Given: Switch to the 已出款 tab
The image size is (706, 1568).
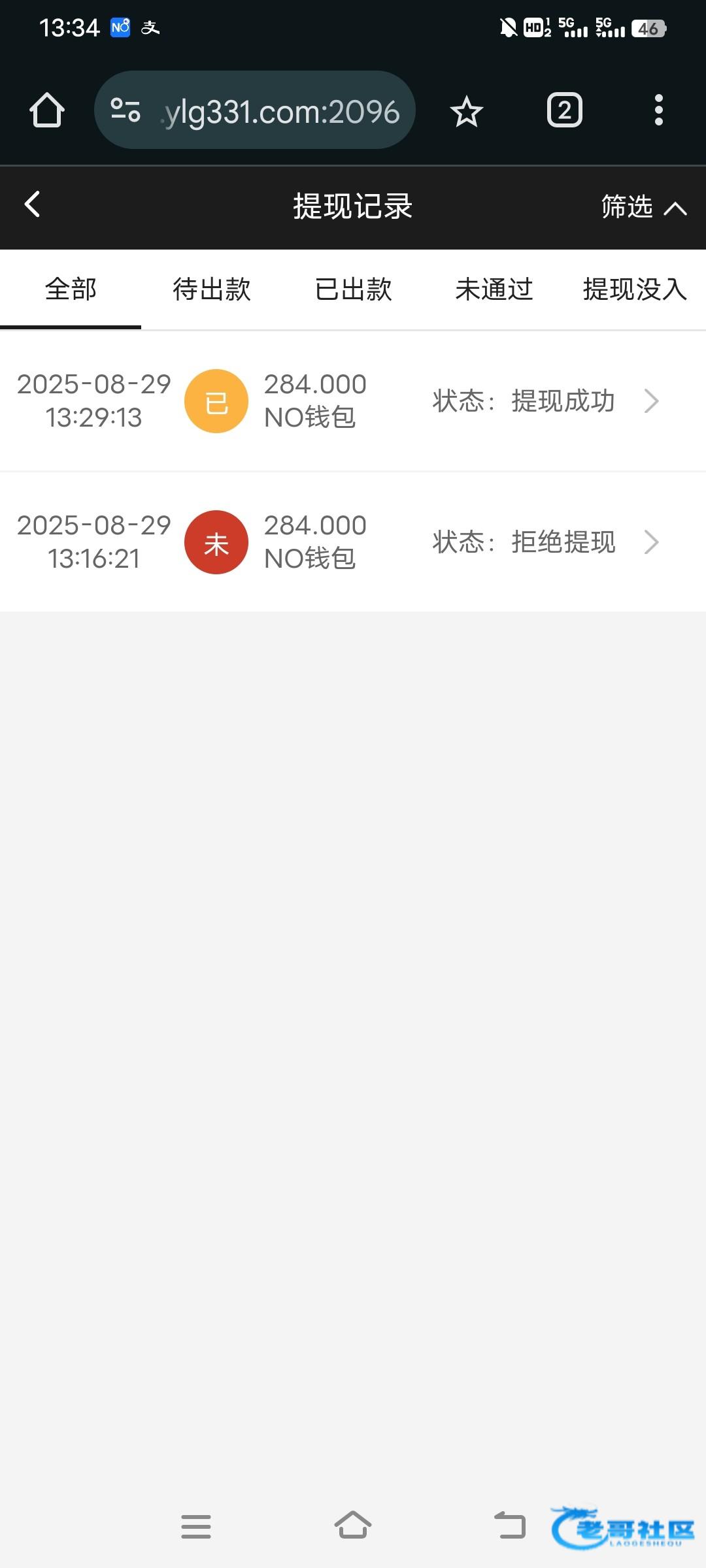Looking at the screenshot, I should pos(353,289).
